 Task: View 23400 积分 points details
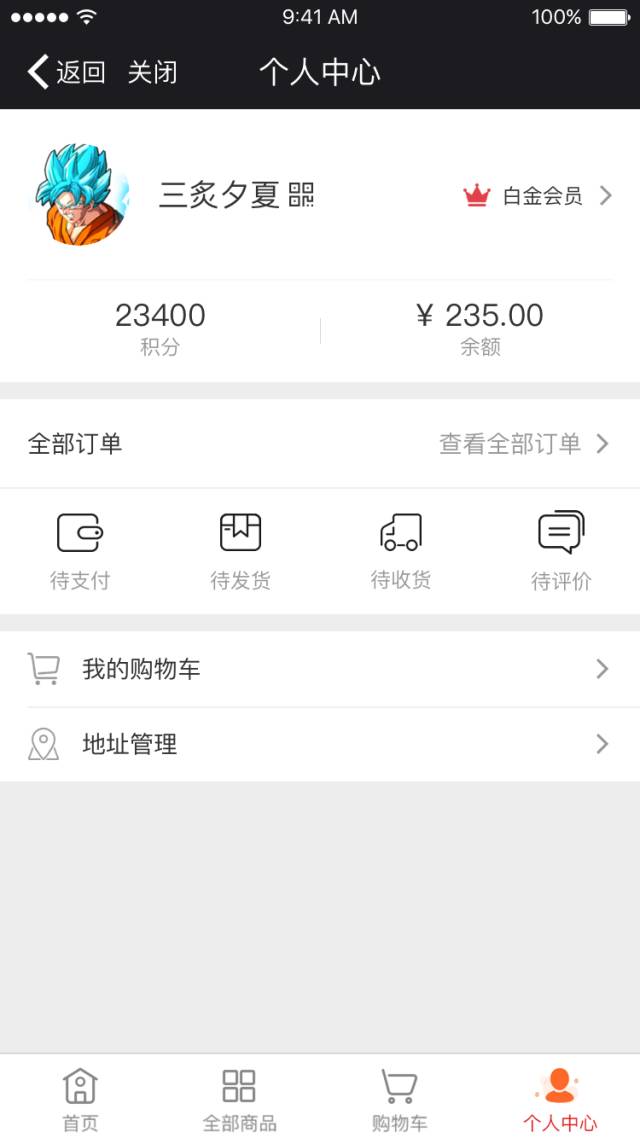tap(160, 329)
